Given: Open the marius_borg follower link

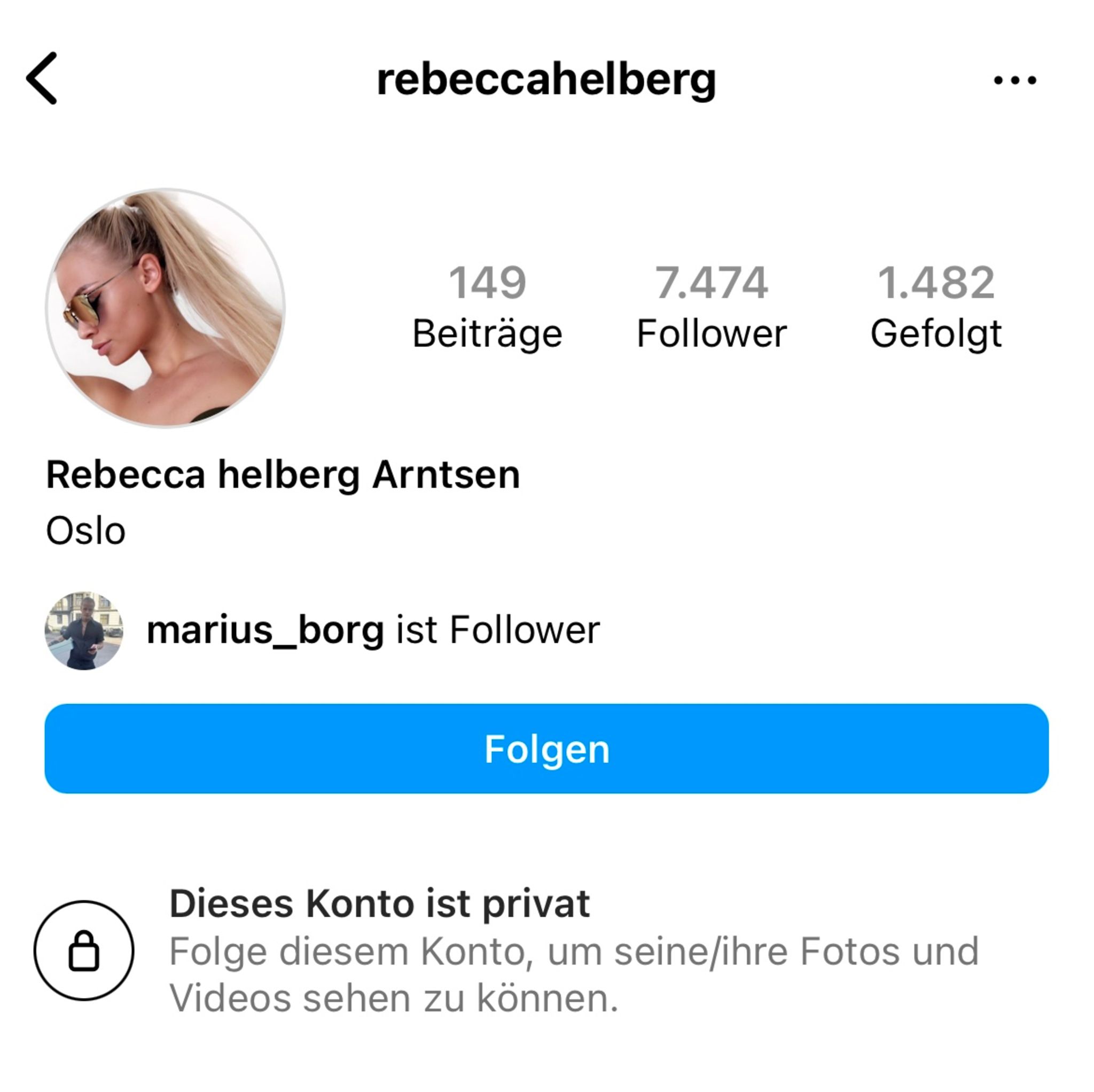Looking at the screenshot, I should (x=265, y=630).
